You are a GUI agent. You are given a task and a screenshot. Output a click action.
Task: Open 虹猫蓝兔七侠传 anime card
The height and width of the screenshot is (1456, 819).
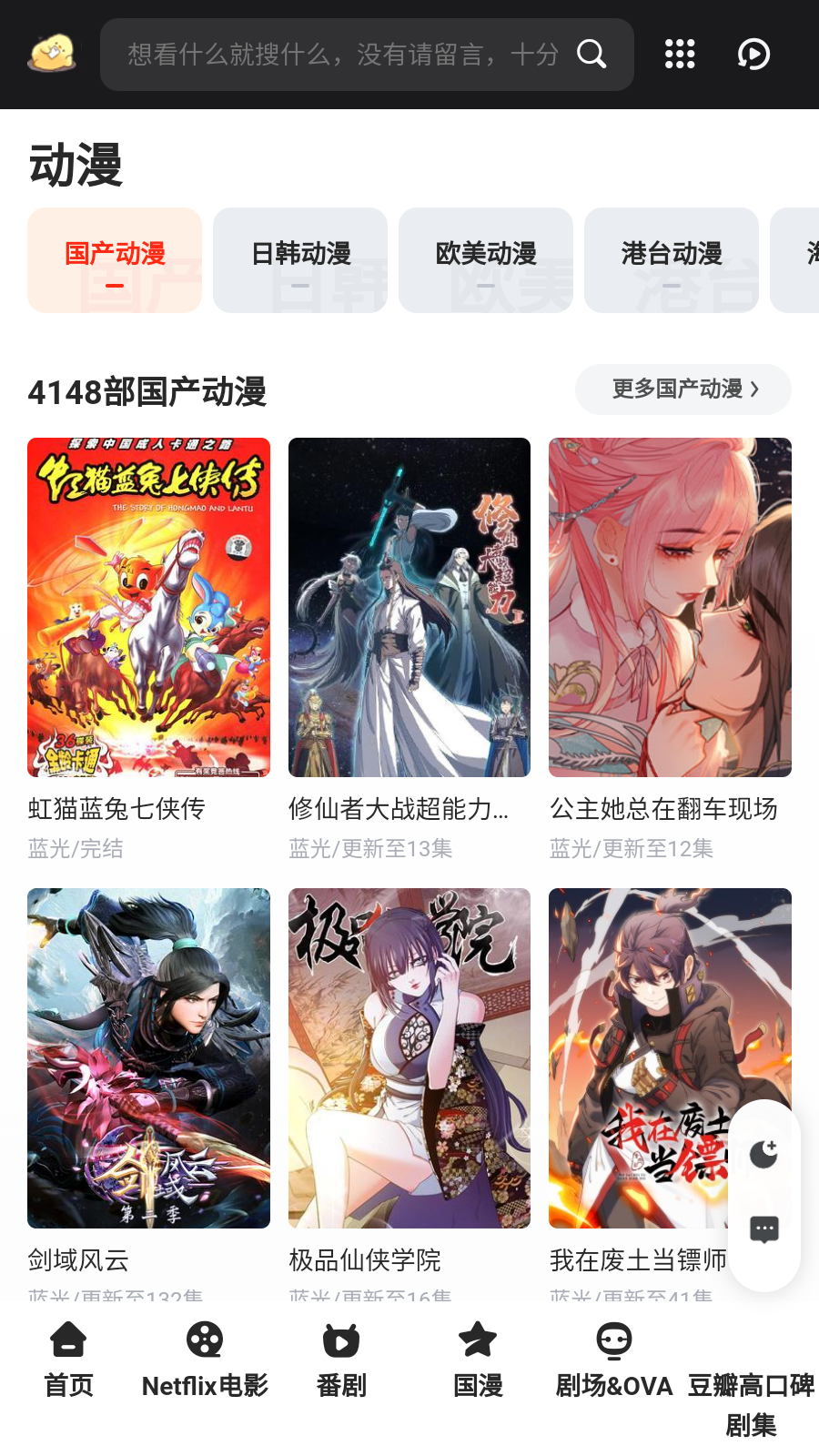148,608
